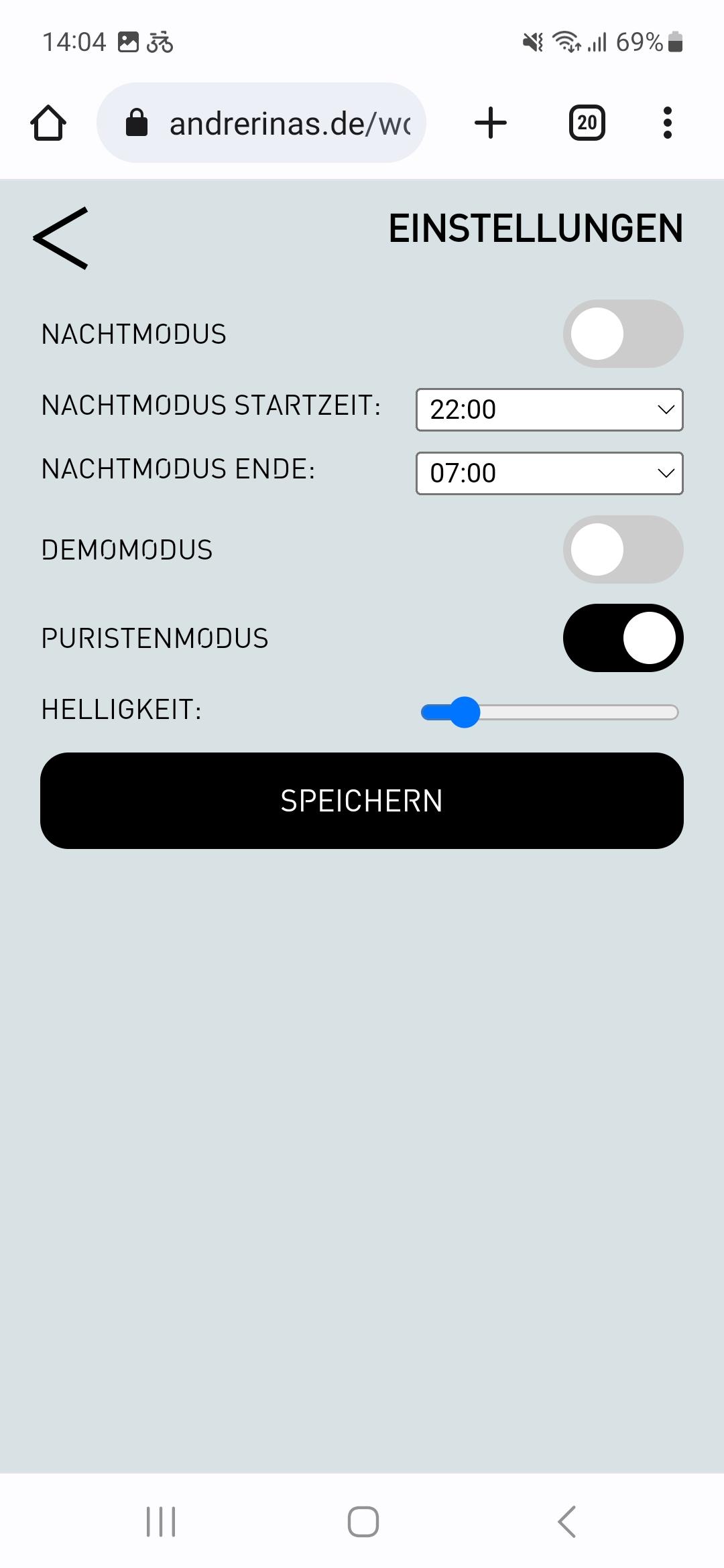This screenshot has height=1568, width=724.
Task: Tap the Helligkeit brightness slider
Action: click(549, 712)
